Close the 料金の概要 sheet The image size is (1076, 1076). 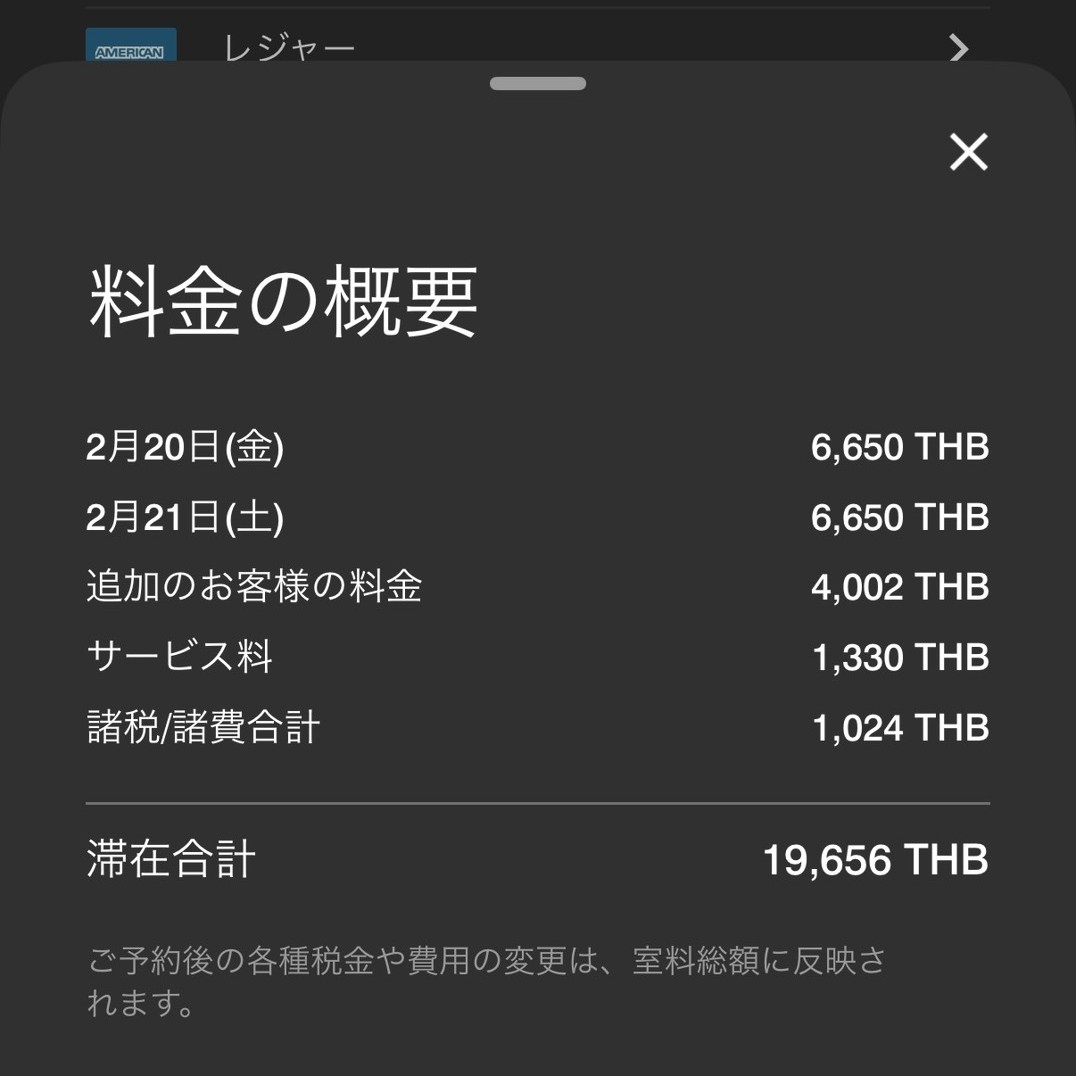coord(968,152)
